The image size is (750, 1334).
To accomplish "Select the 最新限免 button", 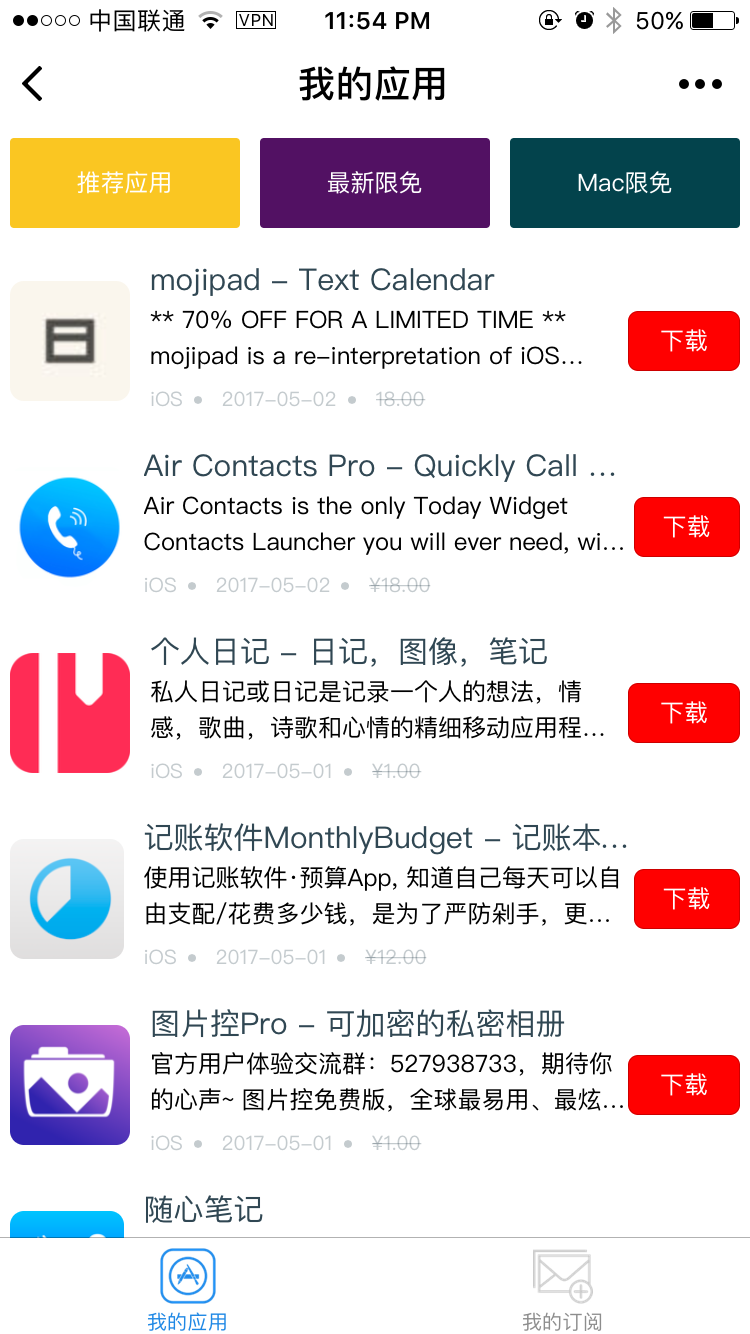I will point(375,183).
